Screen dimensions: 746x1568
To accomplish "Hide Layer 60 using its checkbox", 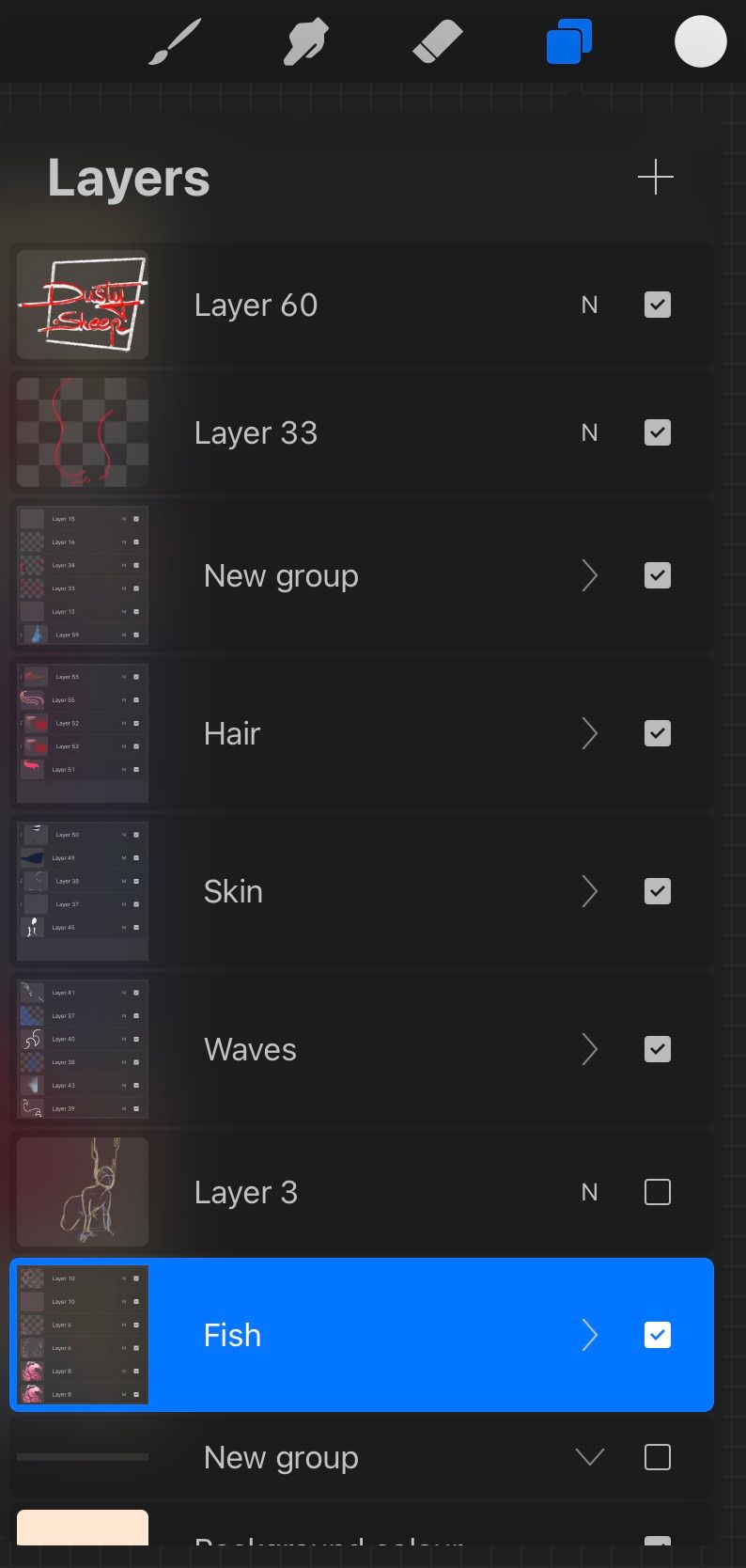I will (657, 305).
